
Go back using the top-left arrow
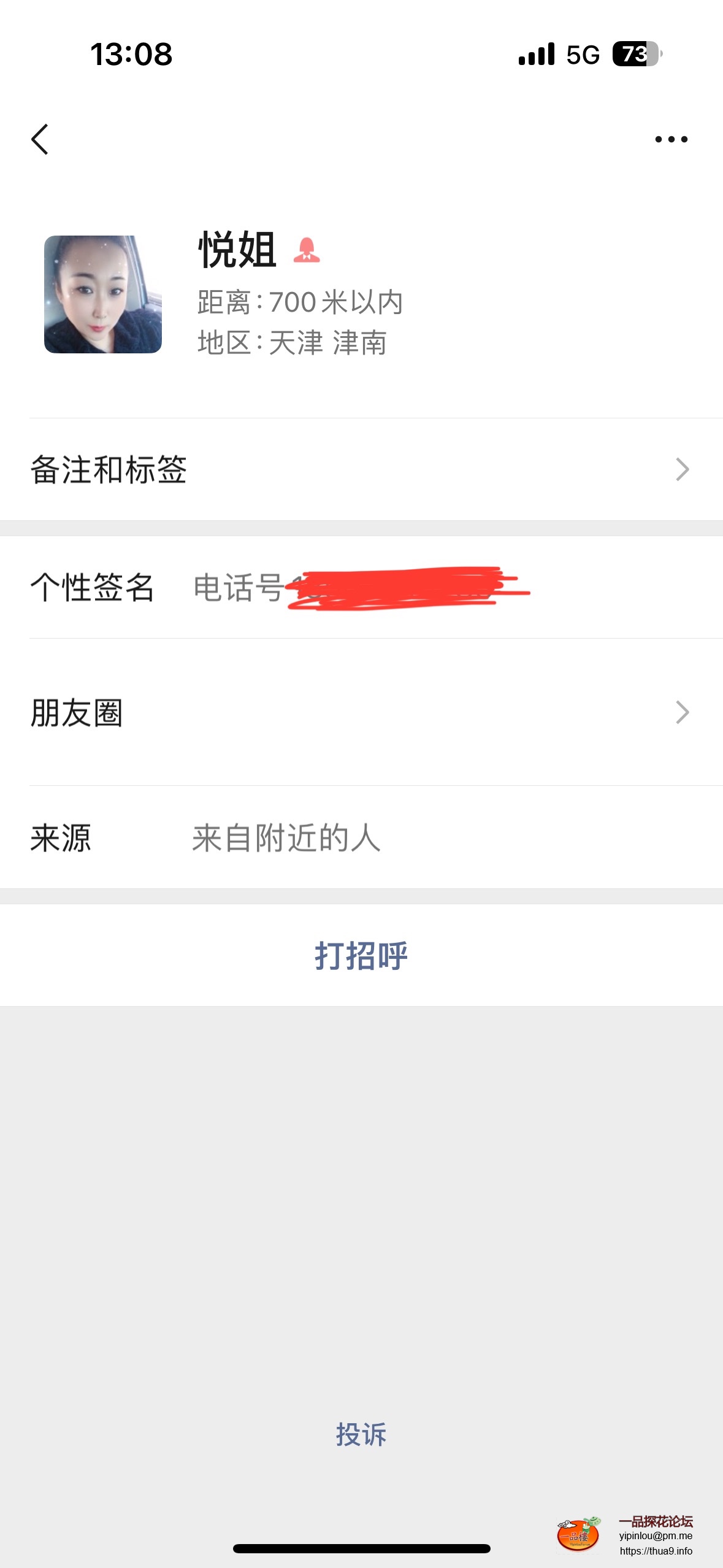(x=40, y=139)
